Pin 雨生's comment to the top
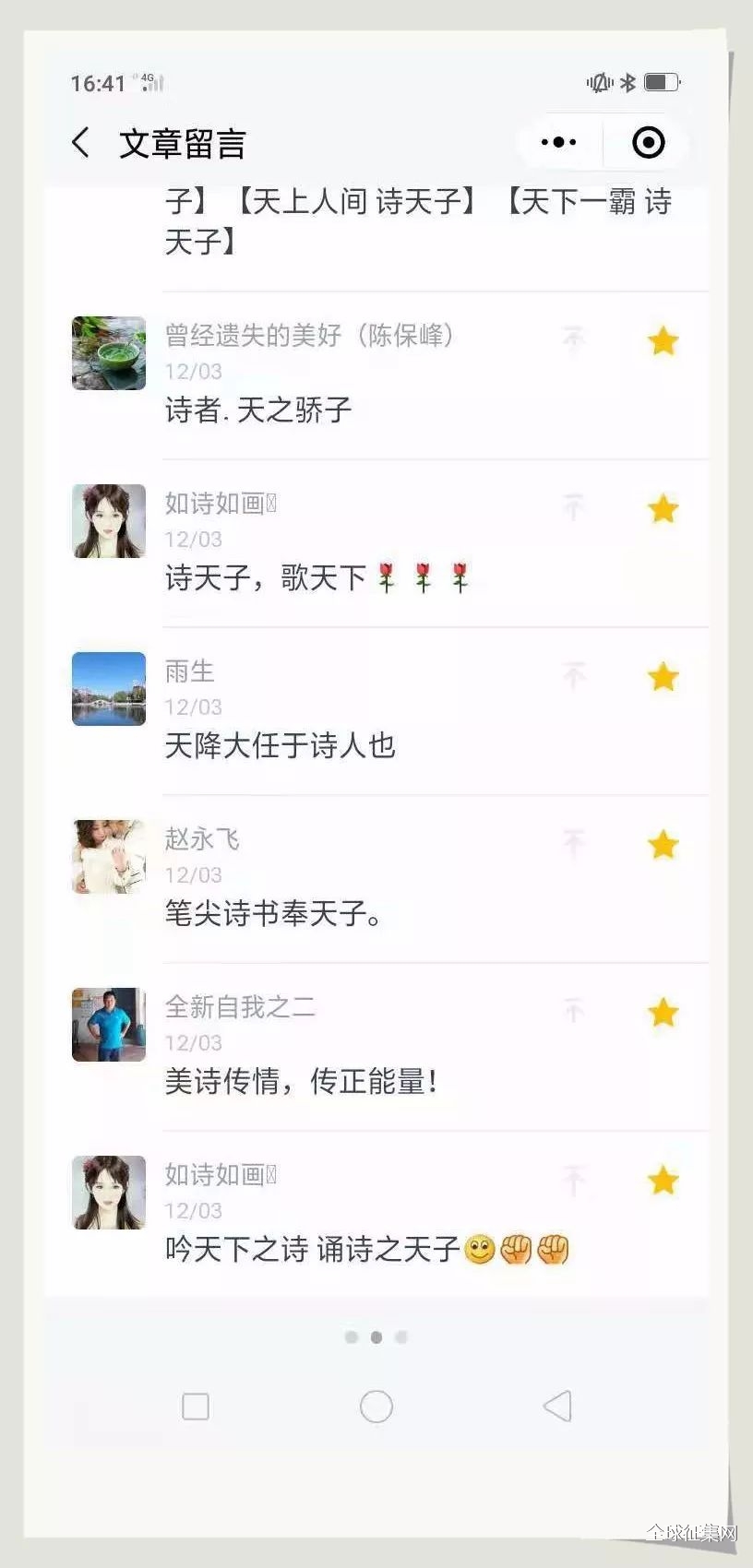The image size is (753, 1568). click(574, 676)
